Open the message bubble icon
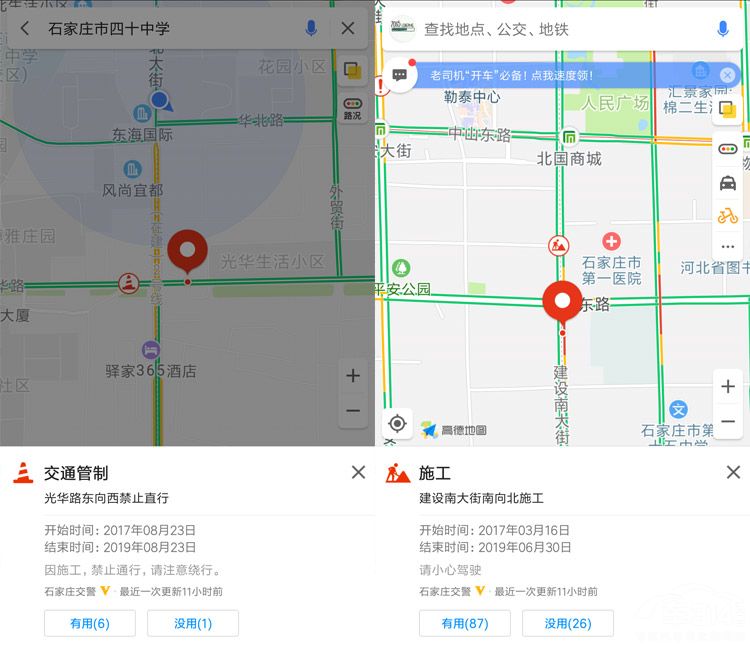This screenshot has width=750, height=648. (x=399, y=75)
